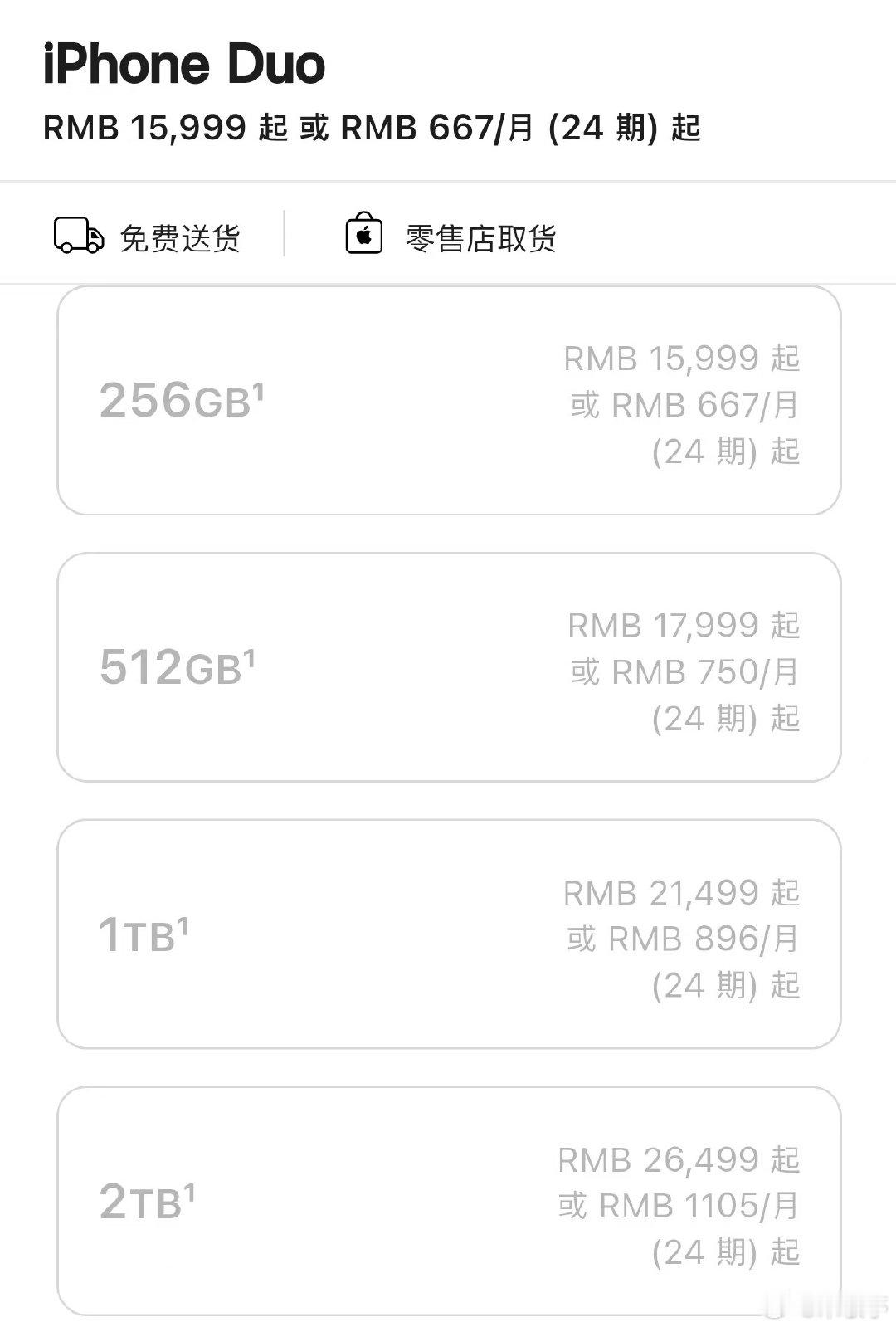Pick the 1TB storage option
The image size is (896, 1327).
pyautogui.click(x=449, y=934)
